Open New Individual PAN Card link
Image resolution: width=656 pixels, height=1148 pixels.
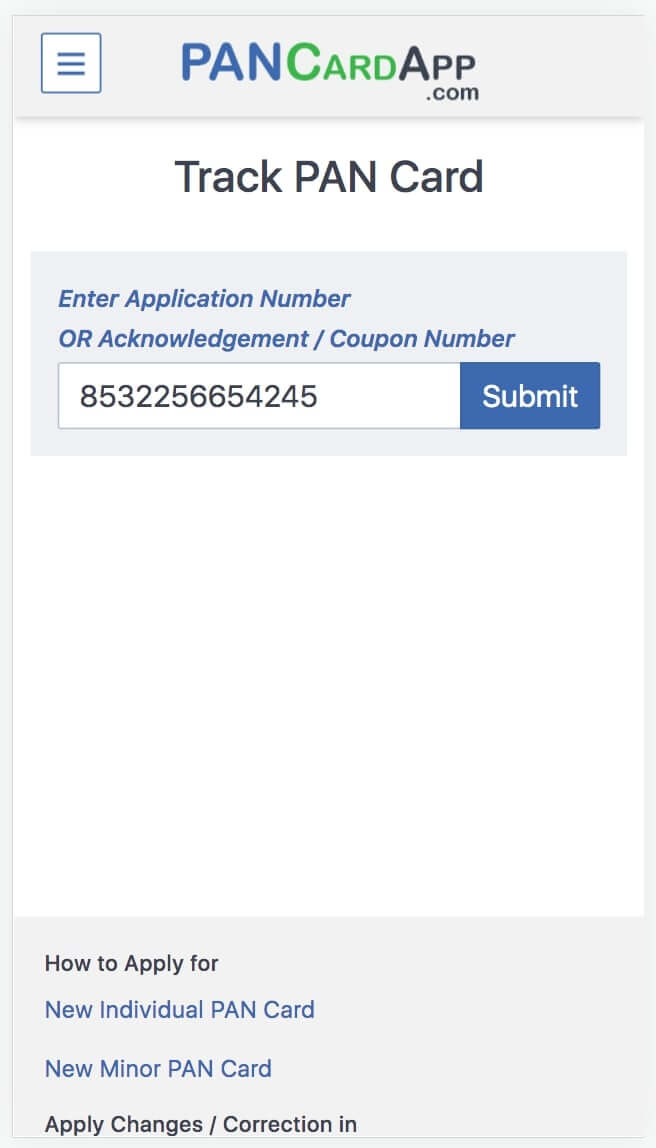coord(179,1010)
